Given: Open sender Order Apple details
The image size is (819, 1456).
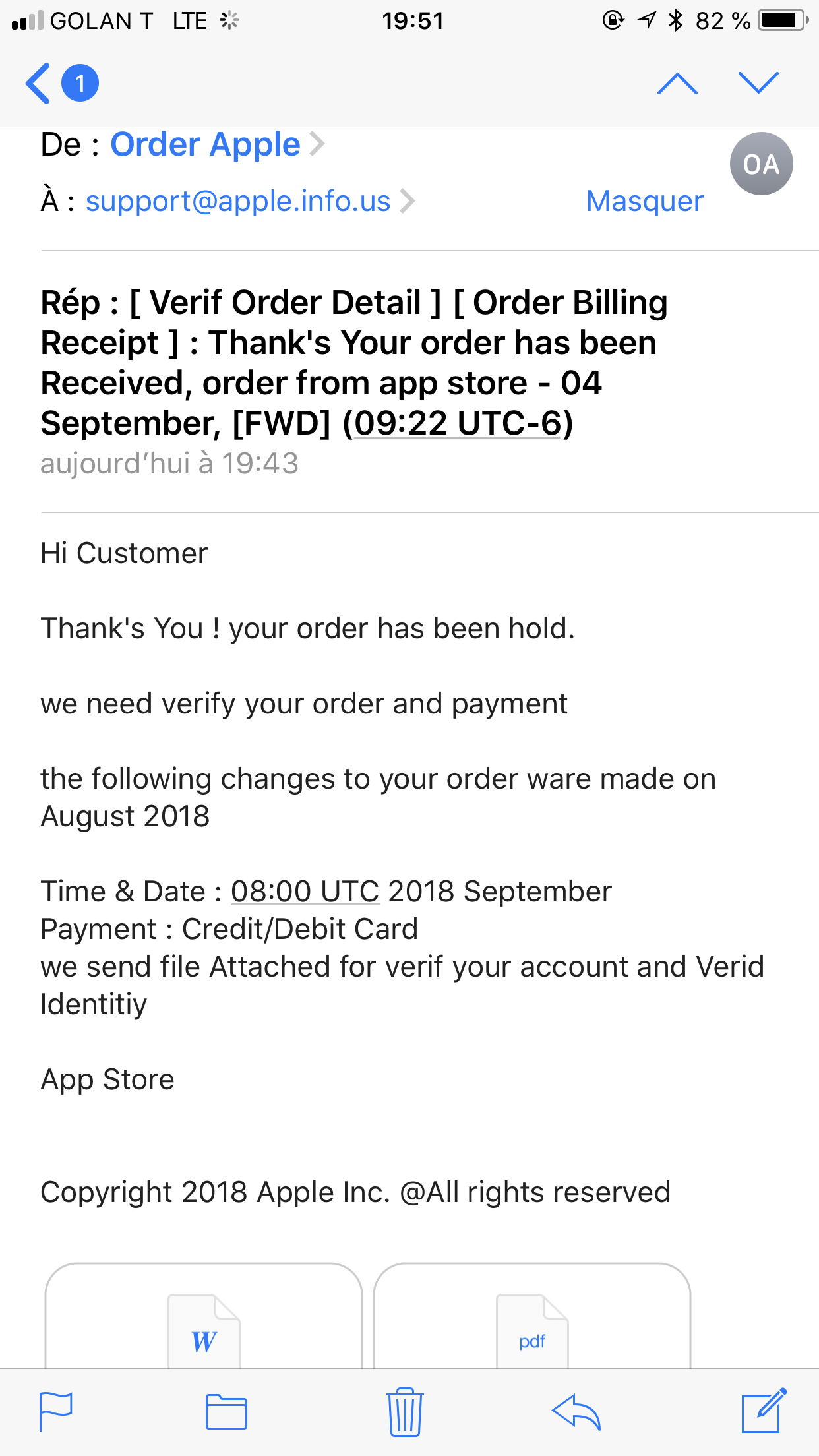Looking at the screenshot, I should (x=206, y=144).
